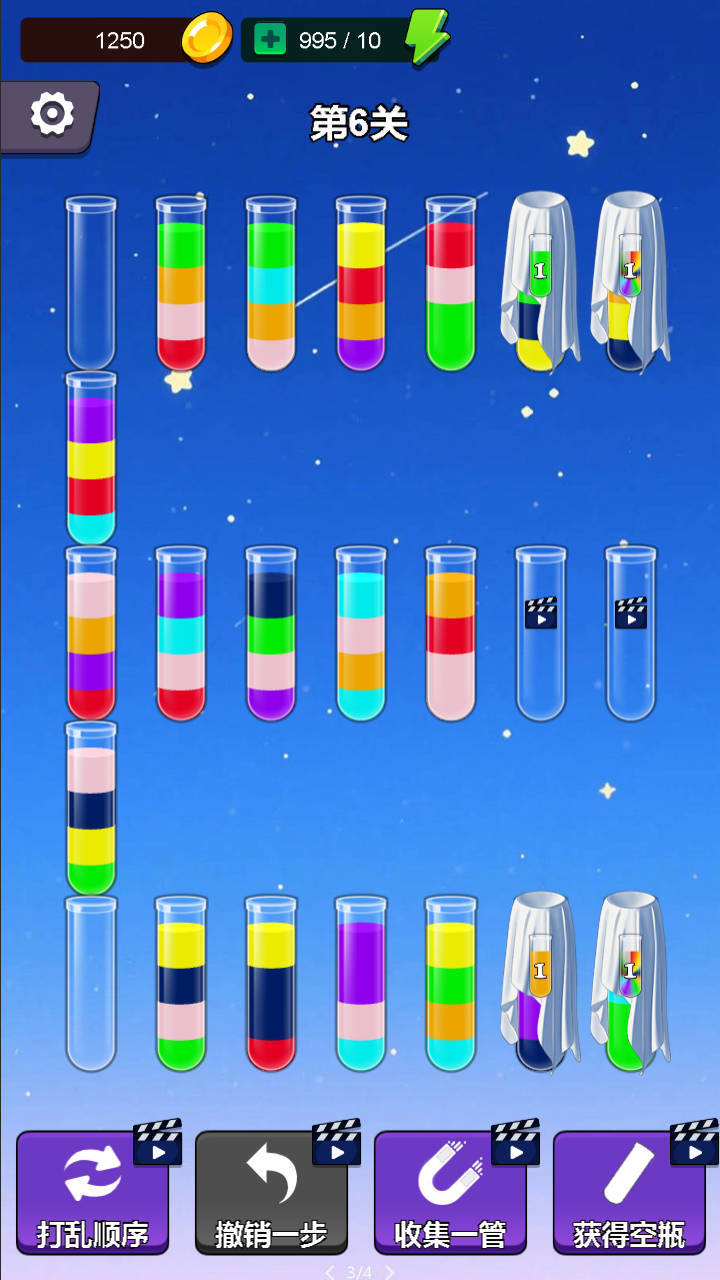
Task: Select the tube with purple, yellow, red, cyan
Action: click(91, 460)
